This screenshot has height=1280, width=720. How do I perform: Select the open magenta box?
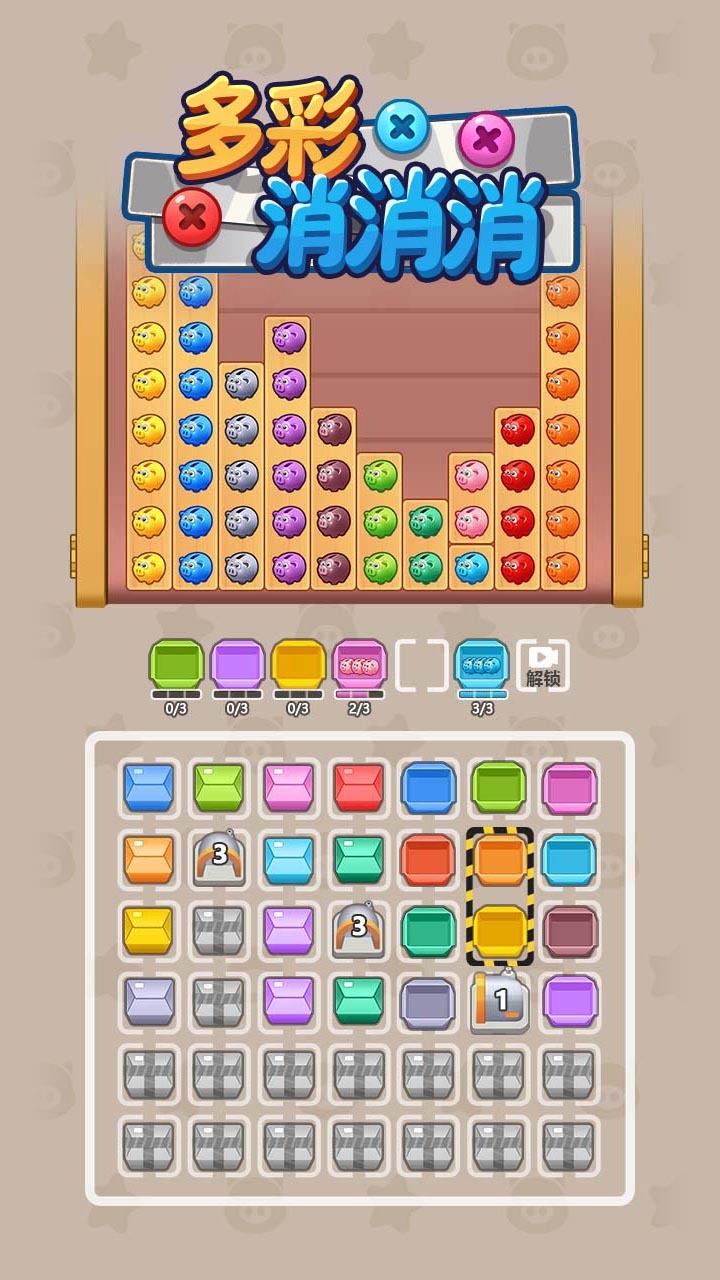point(570,787)
